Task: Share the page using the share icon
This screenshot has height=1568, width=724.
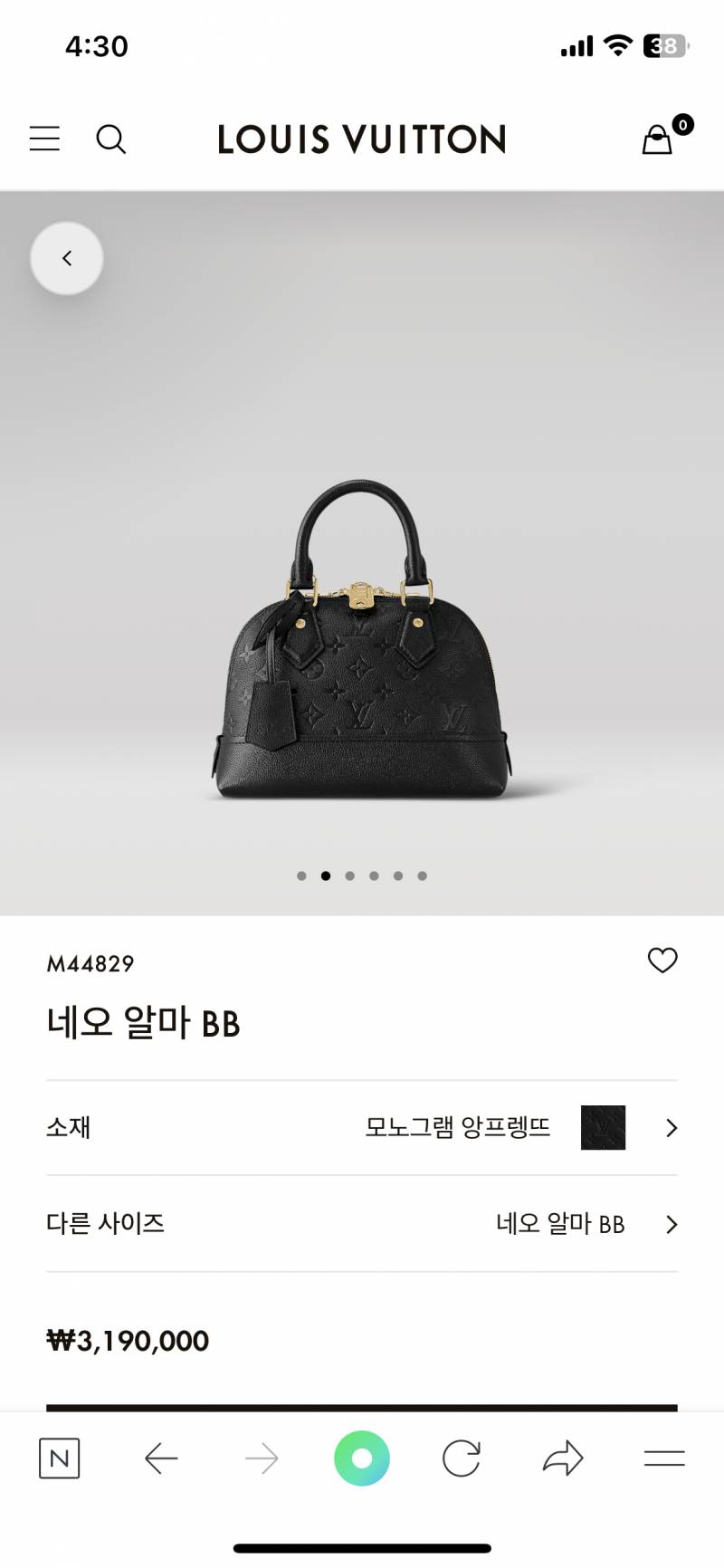Action: [563, 1458]
